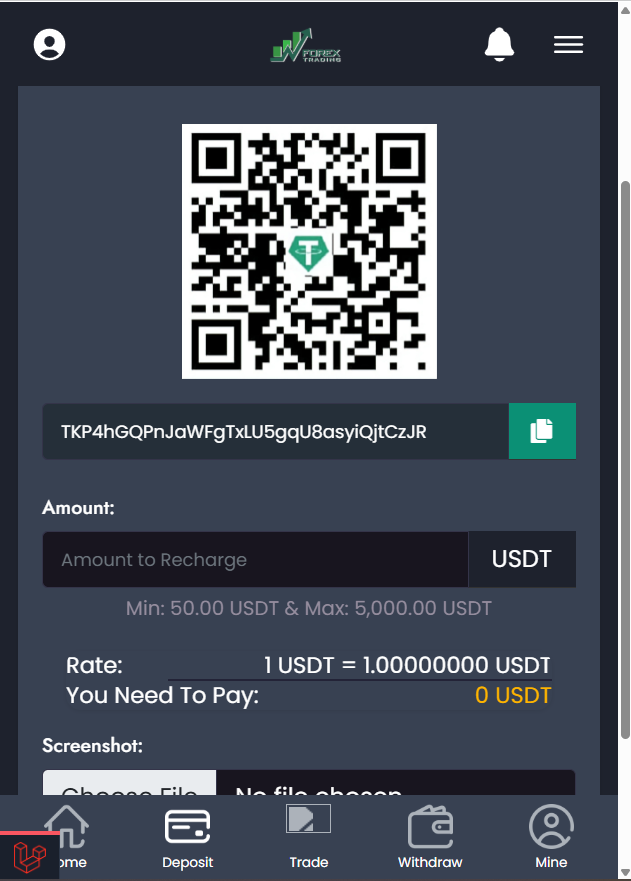This screenshot has height=881, width=631.
Task: Open the user profile icon
Action: coord(49,45)
